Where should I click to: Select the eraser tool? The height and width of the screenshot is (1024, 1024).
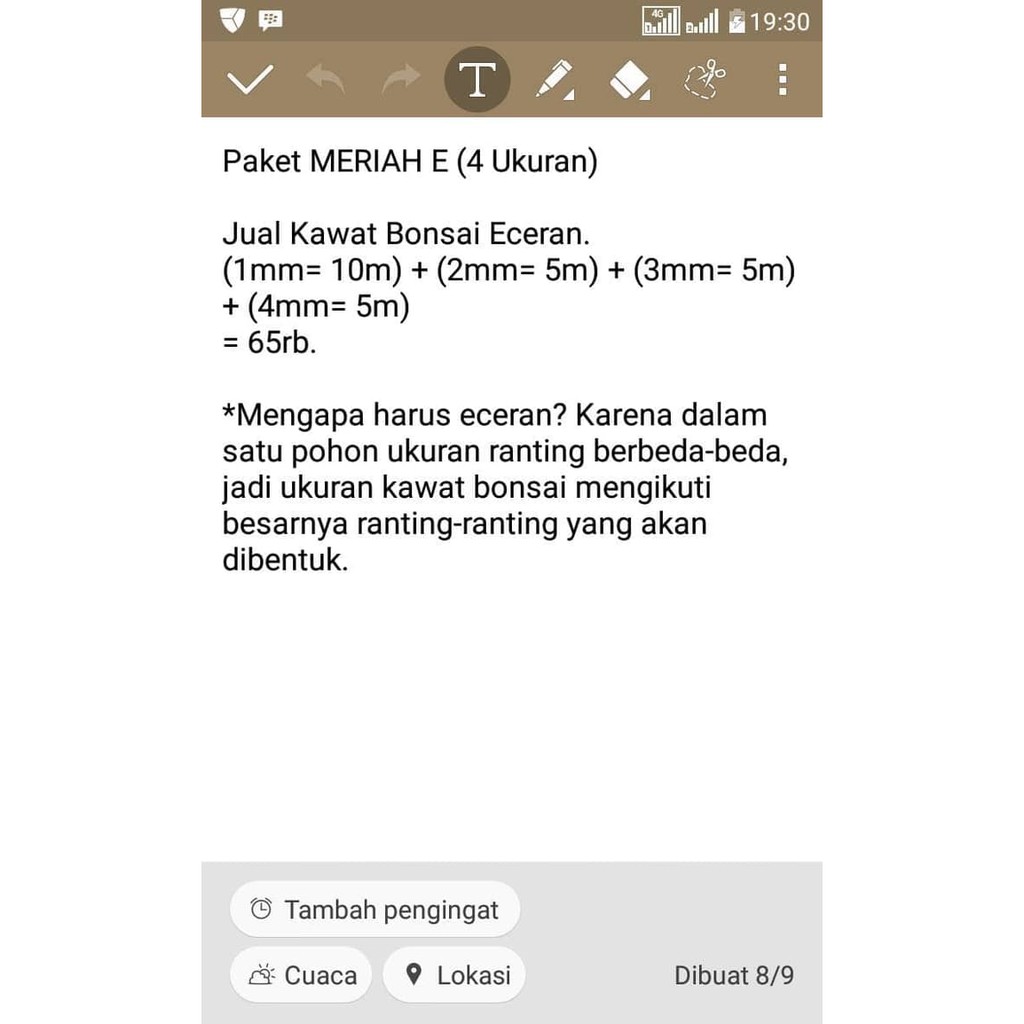[630, 80]
